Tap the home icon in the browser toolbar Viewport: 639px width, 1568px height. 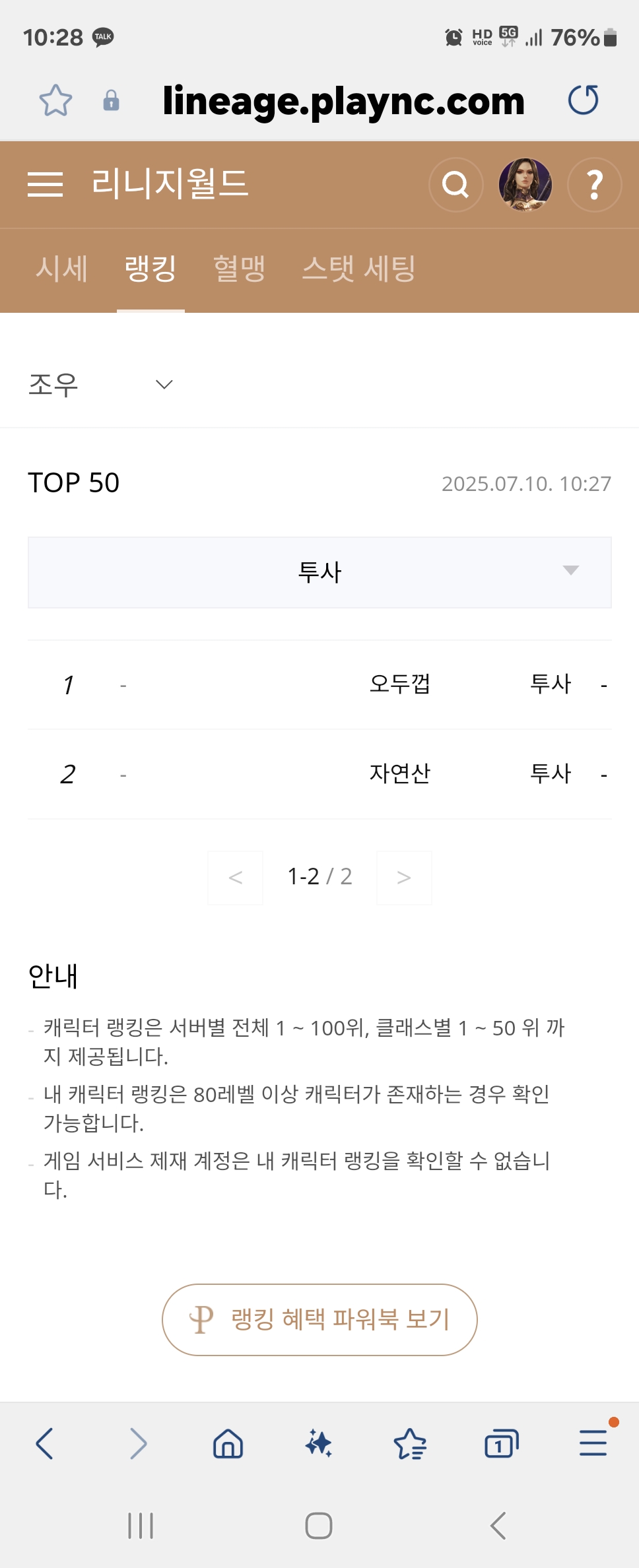(x=228, y=1442)
